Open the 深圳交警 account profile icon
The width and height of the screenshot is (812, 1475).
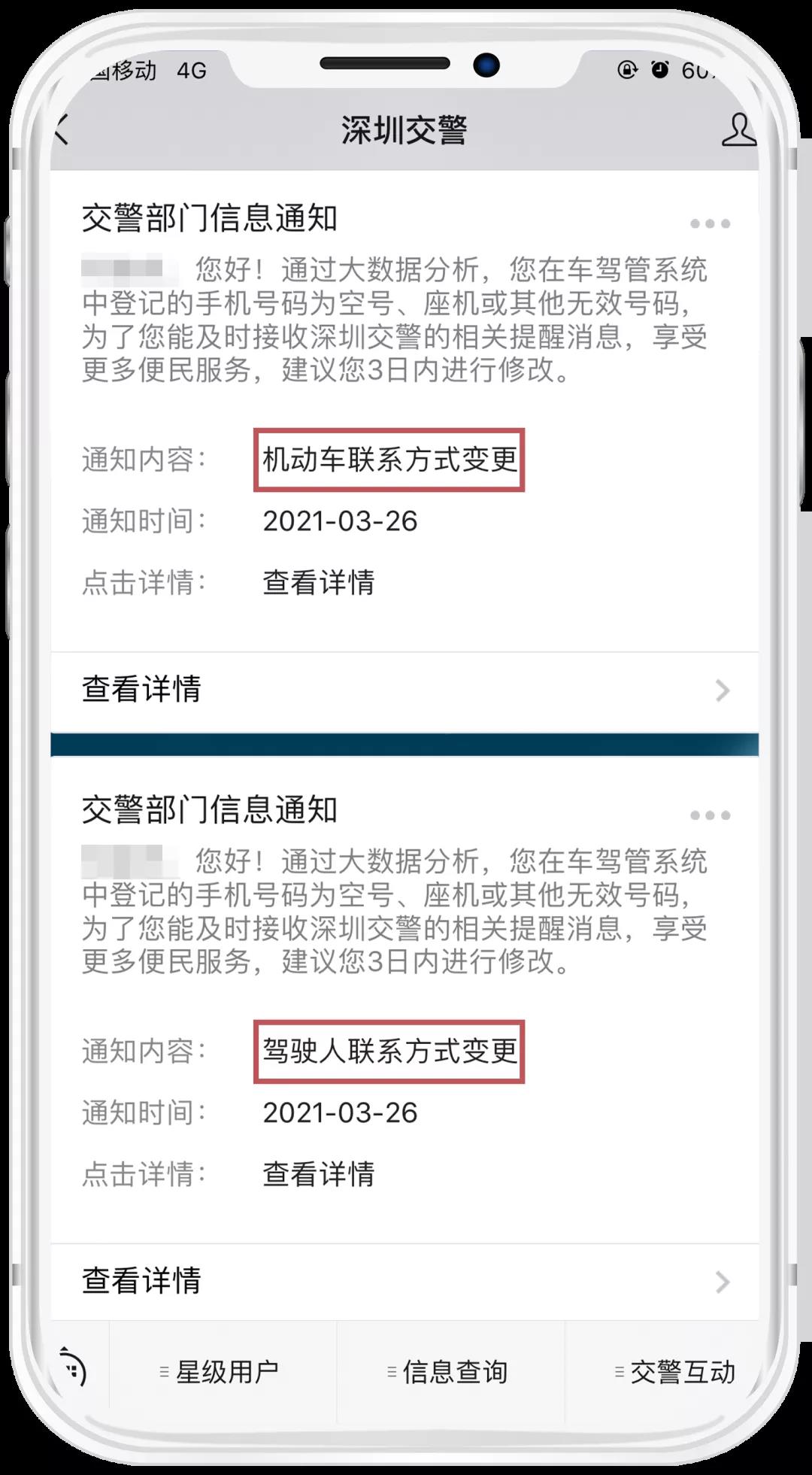pyautogui.click(x=738, y=130)
